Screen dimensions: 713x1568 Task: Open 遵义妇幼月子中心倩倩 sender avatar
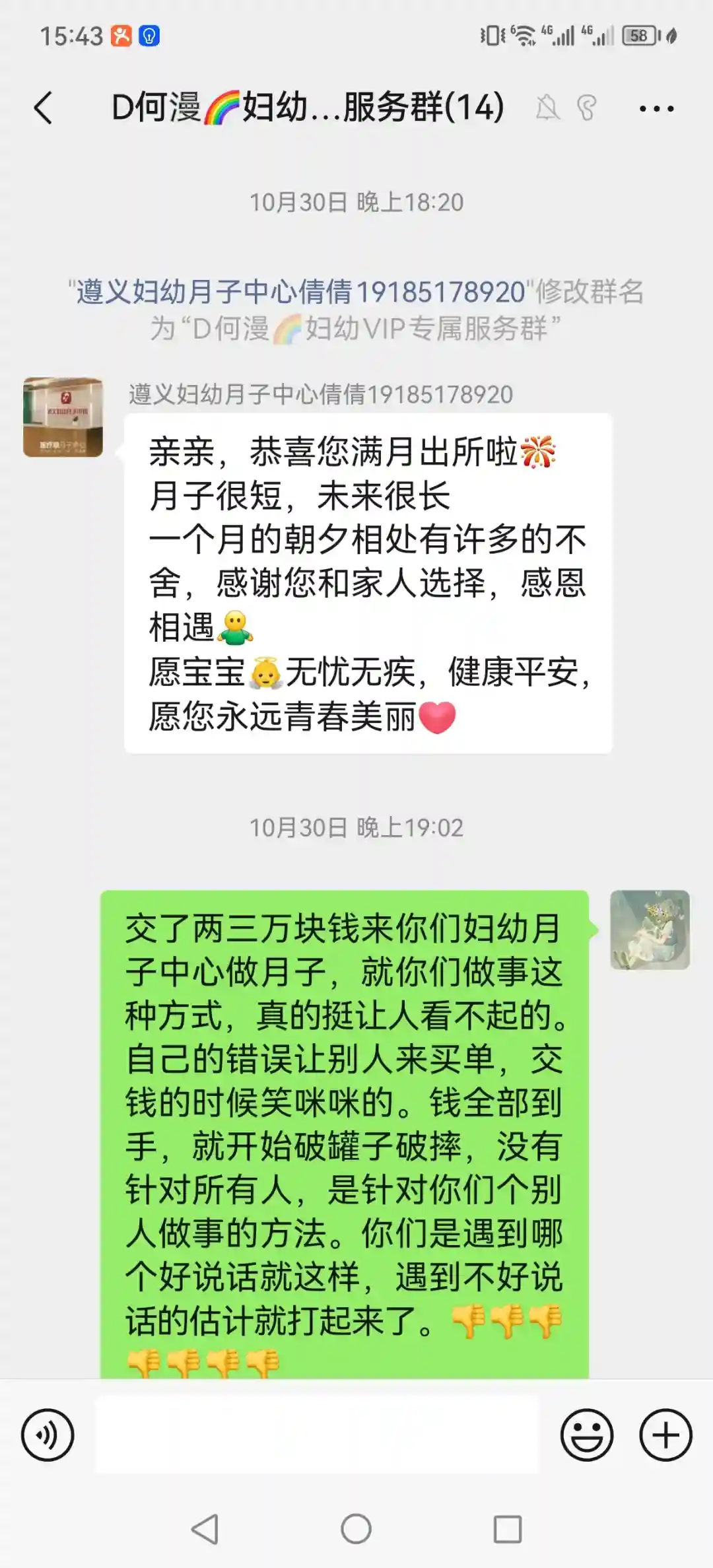[x=63, y=417]
